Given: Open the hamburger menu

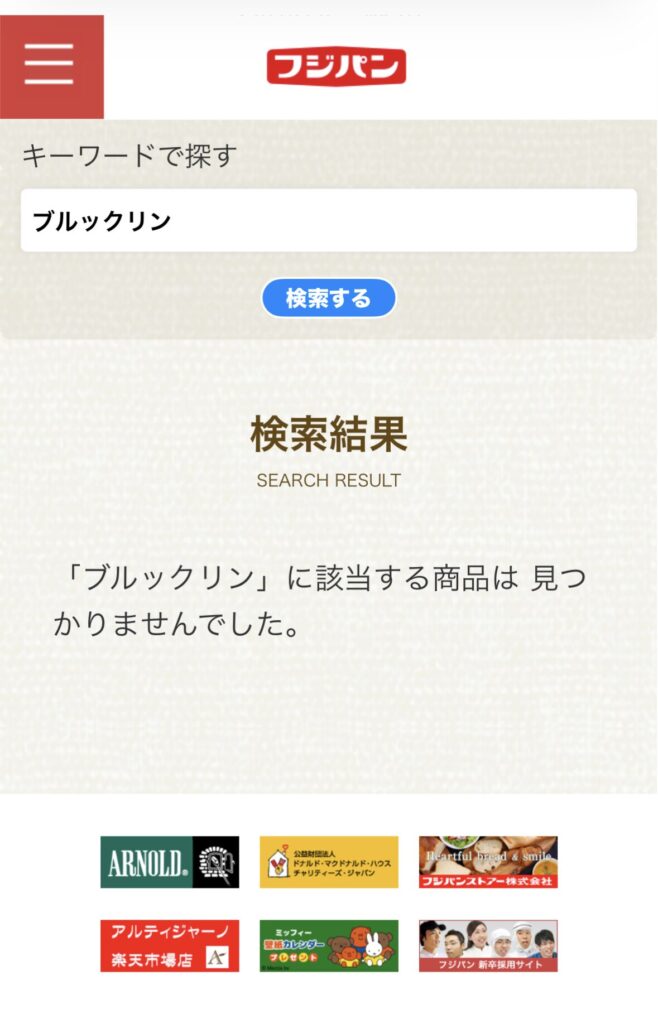Looking at the screenshot, I should point(50,66).
